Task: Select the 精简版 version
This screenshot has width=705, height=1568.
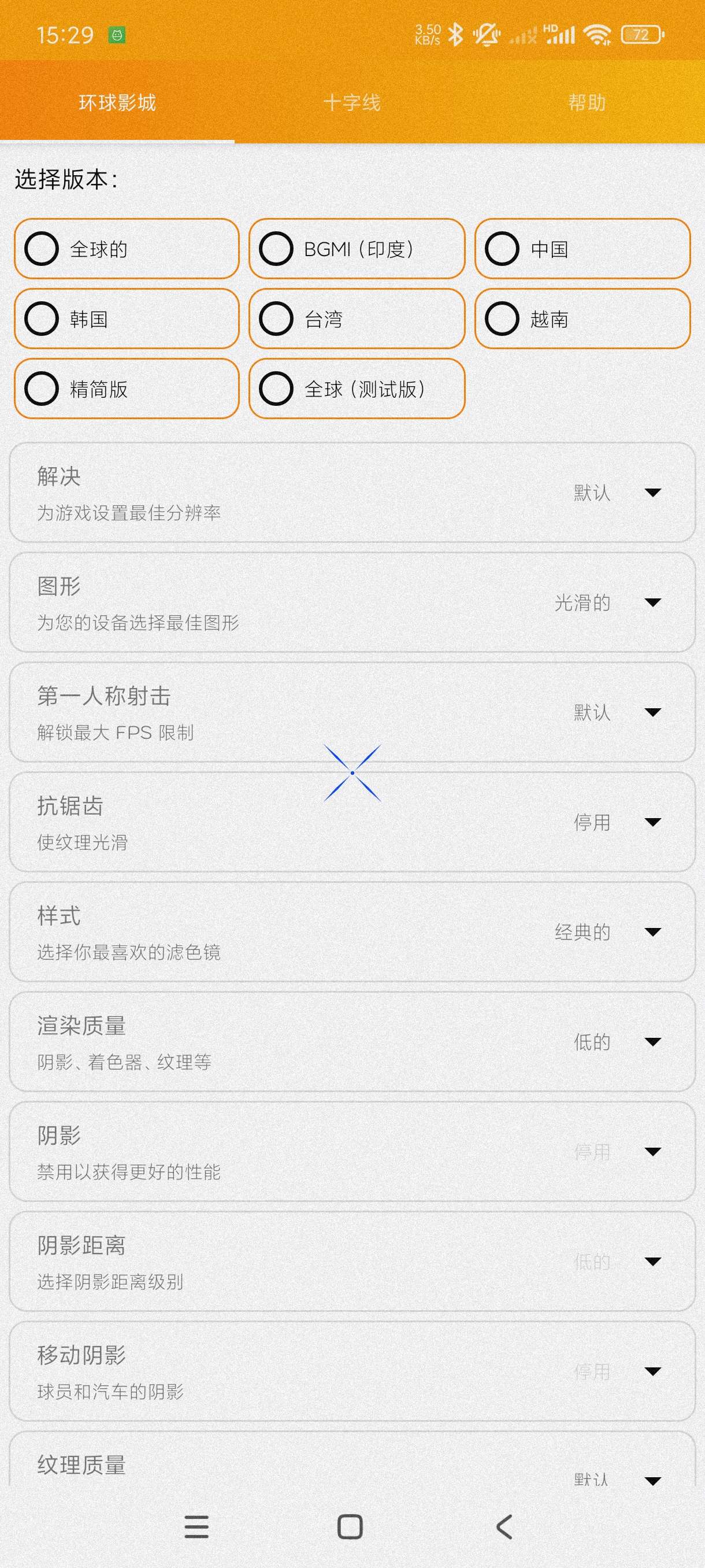Action: [x=127, y=389]
